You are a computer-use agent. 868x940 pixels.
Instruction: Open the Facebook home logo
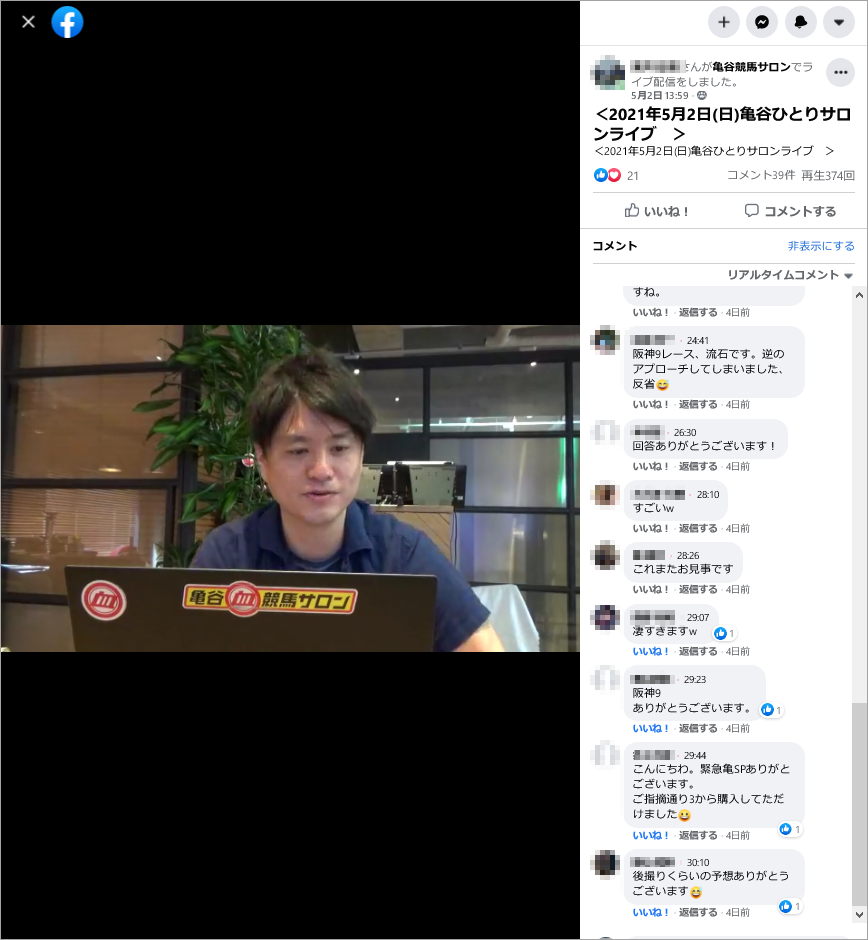(x=67, y=21)
